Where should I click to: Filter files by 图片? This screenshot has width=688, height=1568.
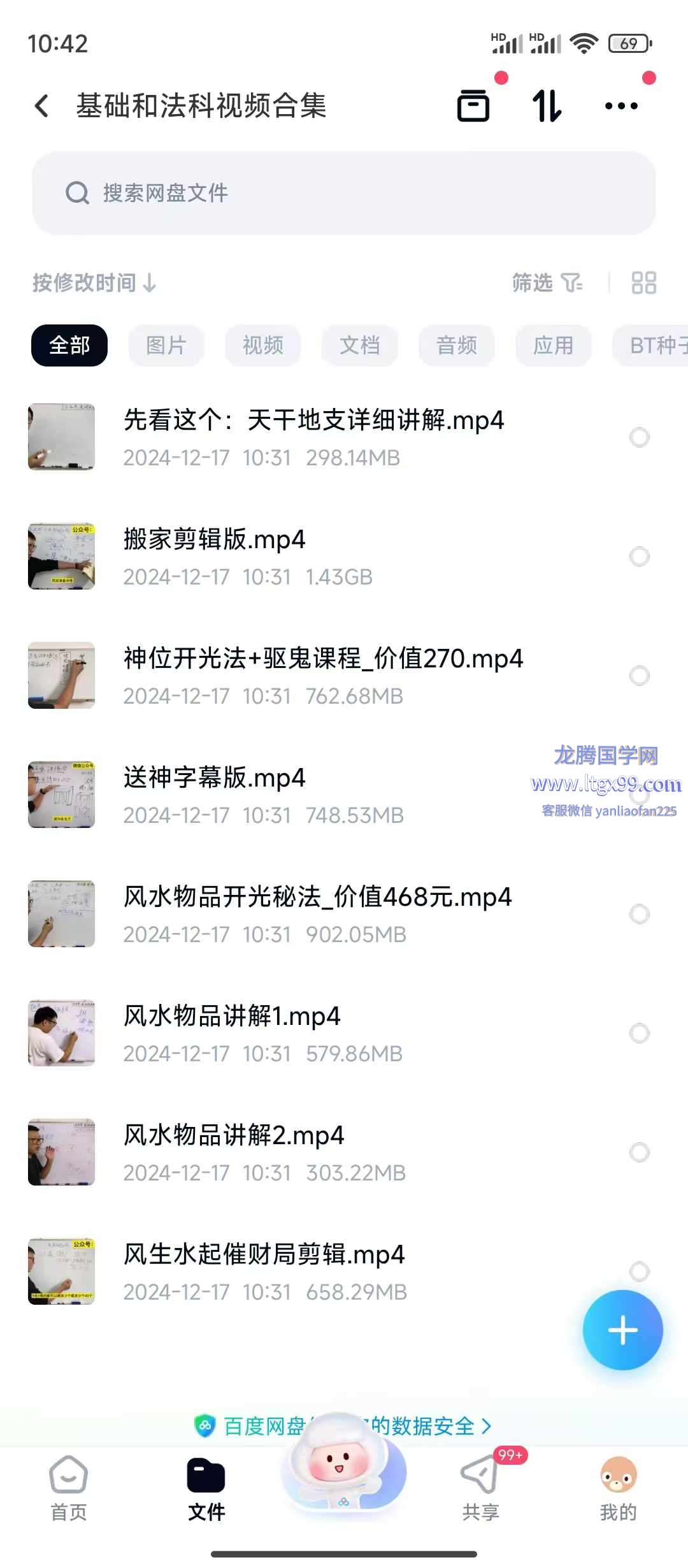[x=166, y=345]
